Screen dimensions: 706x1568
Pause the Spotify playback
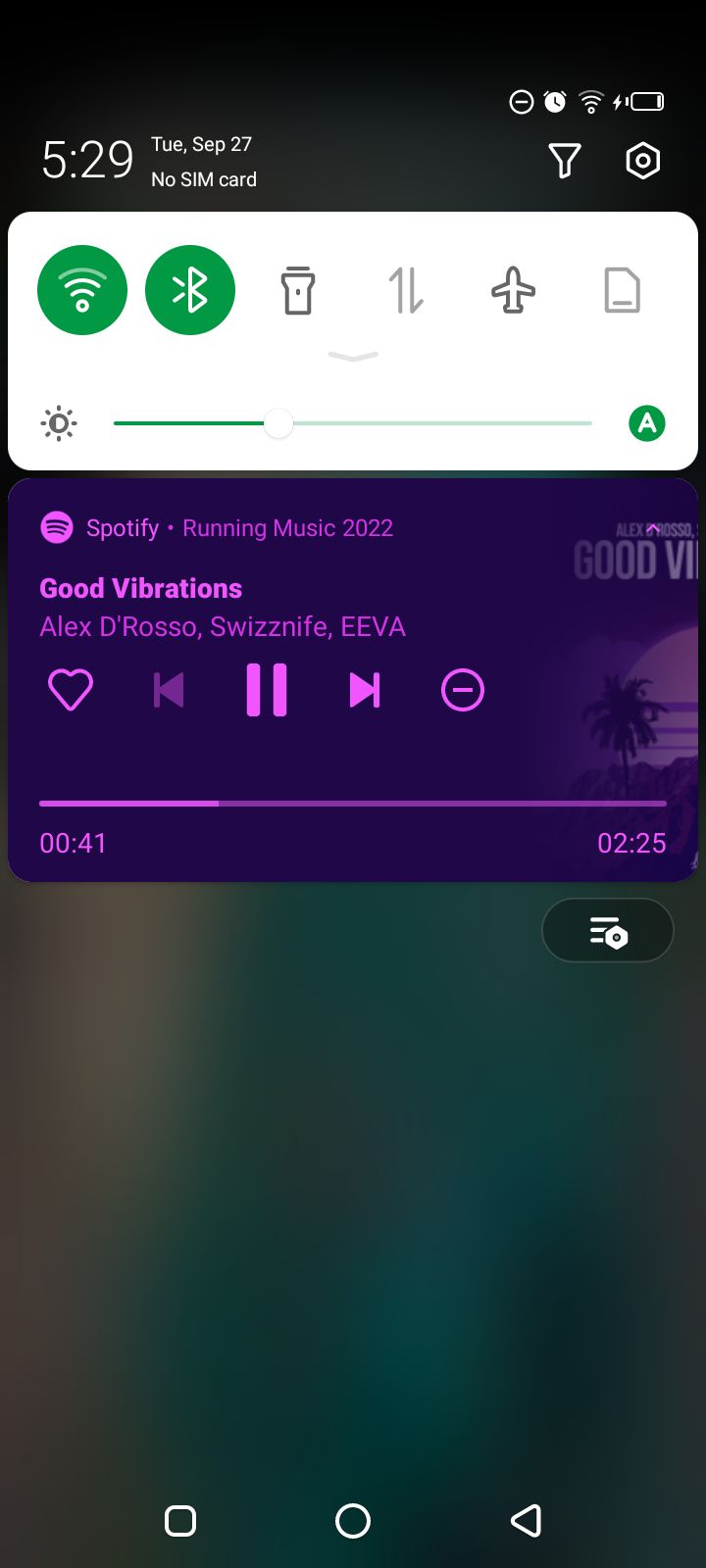click(267, 690)
